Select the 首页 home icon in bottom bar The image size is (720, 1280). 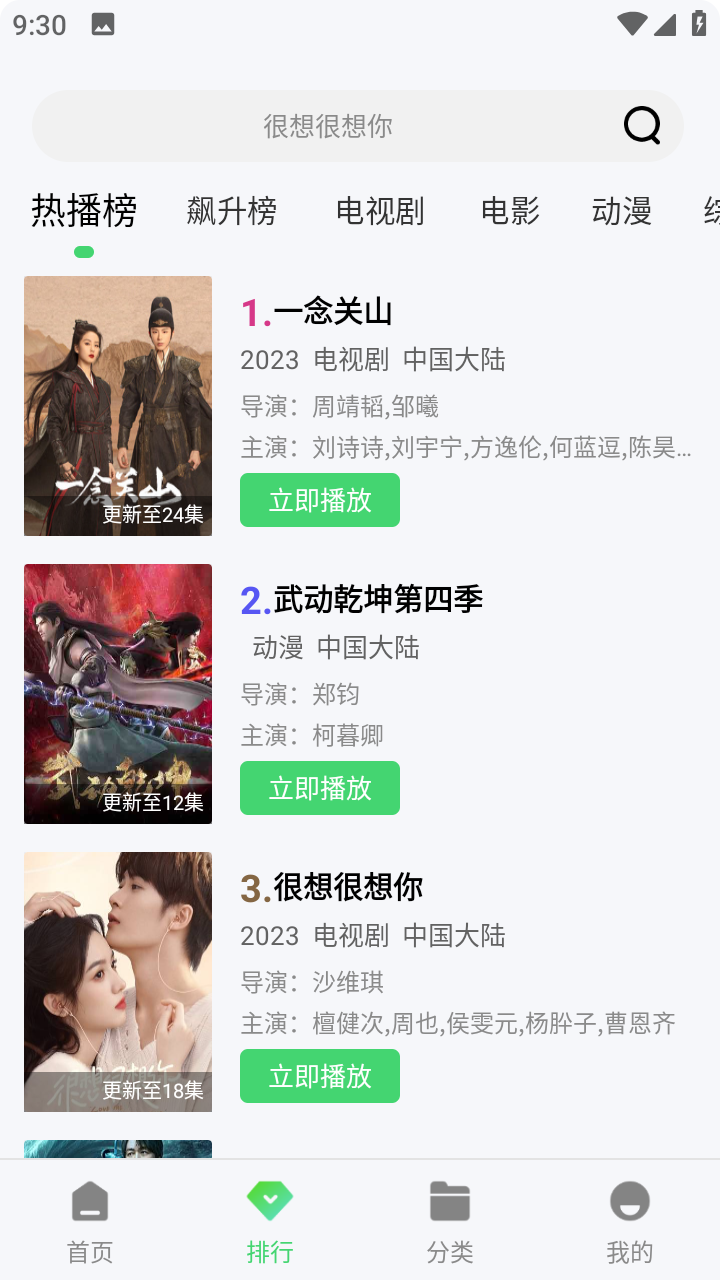(x=89, y=1201)
